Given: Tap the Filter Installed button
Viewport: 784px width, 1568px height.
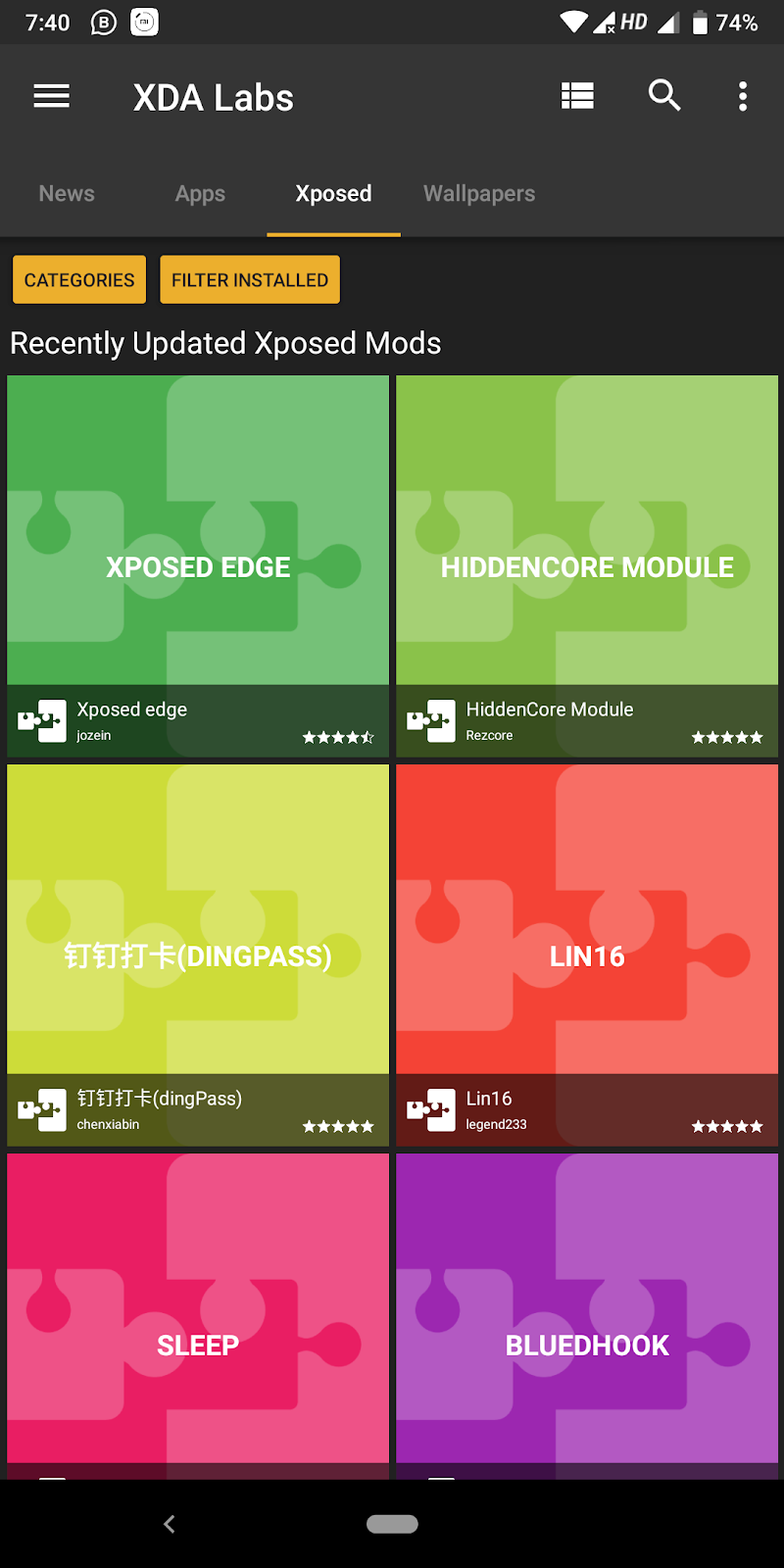Looking at the screenshot, I should 250,280.
